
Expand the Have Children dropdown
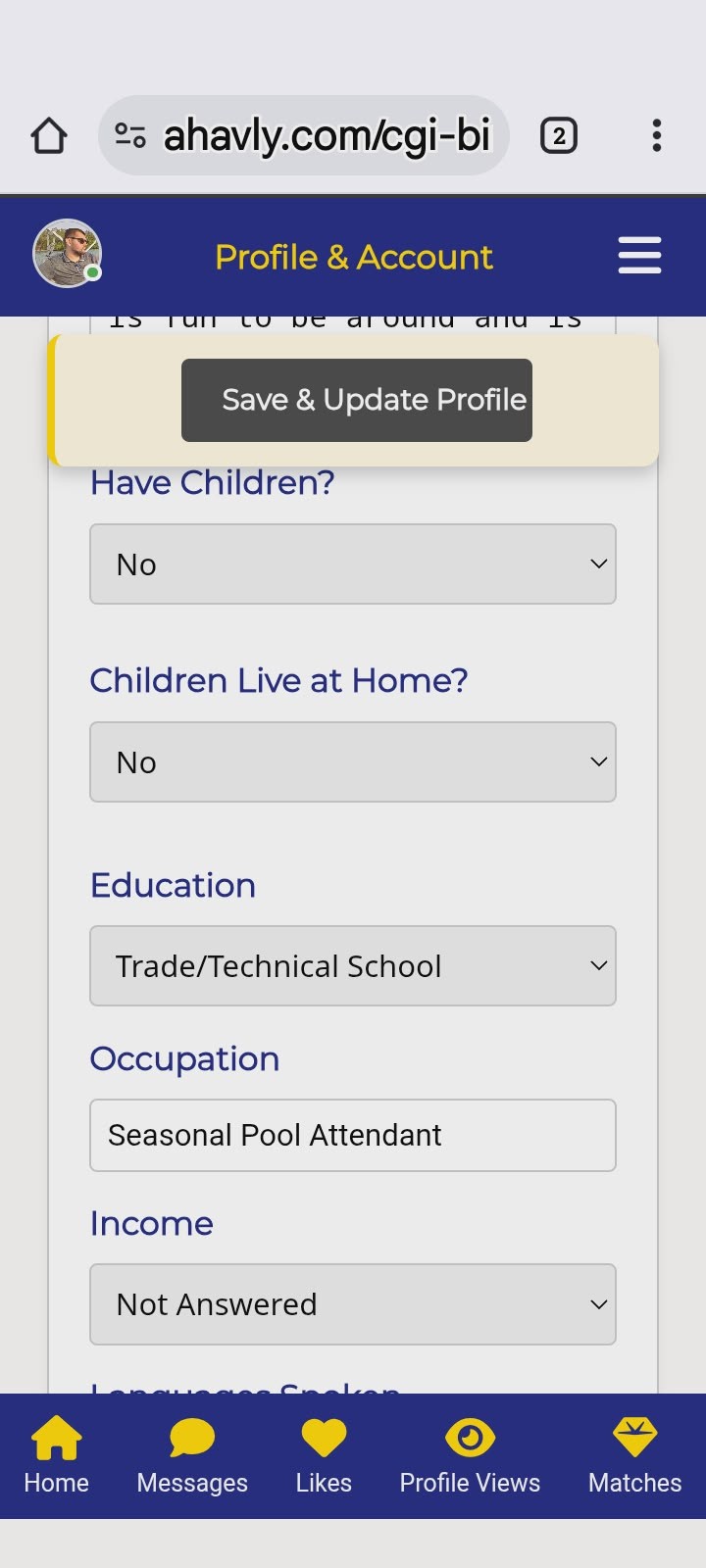353,564
